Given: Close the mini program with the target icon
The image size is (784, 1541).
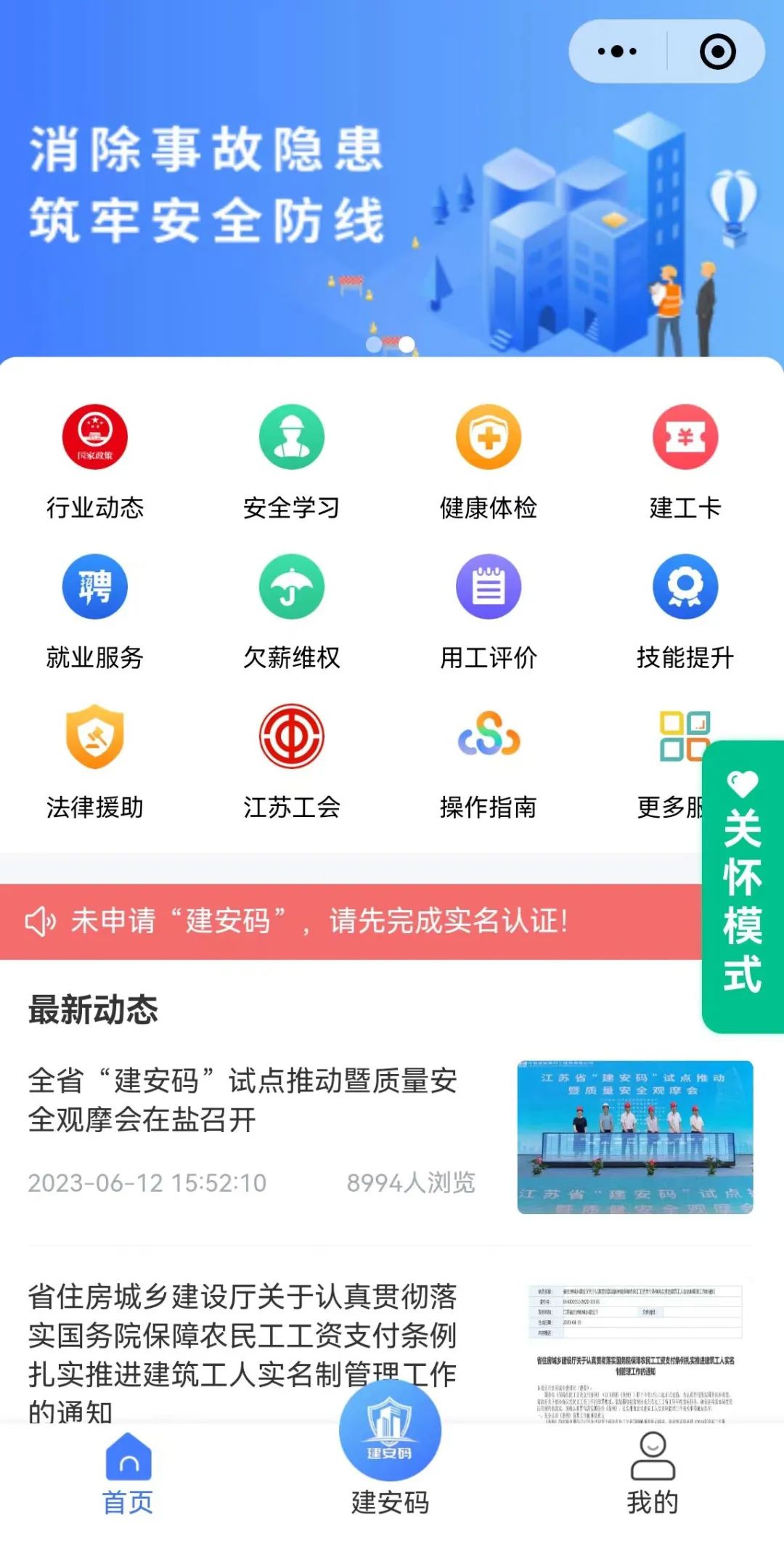Looking at the screenshot, I should tap(717, 52).
